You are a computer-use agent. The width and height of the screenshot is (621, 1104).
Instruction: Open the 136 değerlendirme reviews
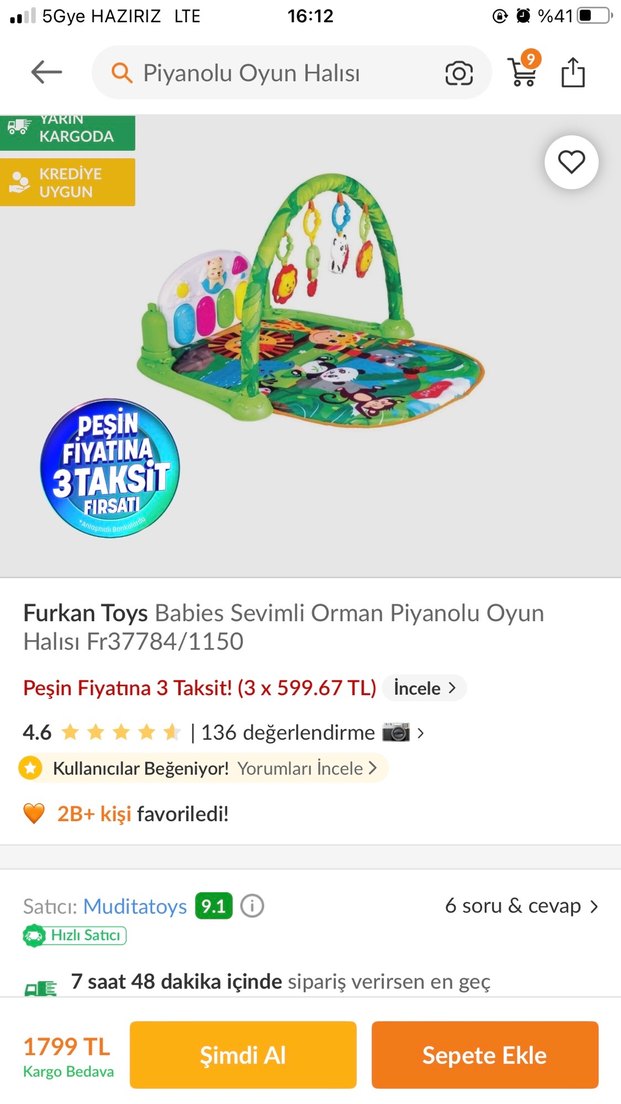tap(288, 732)
